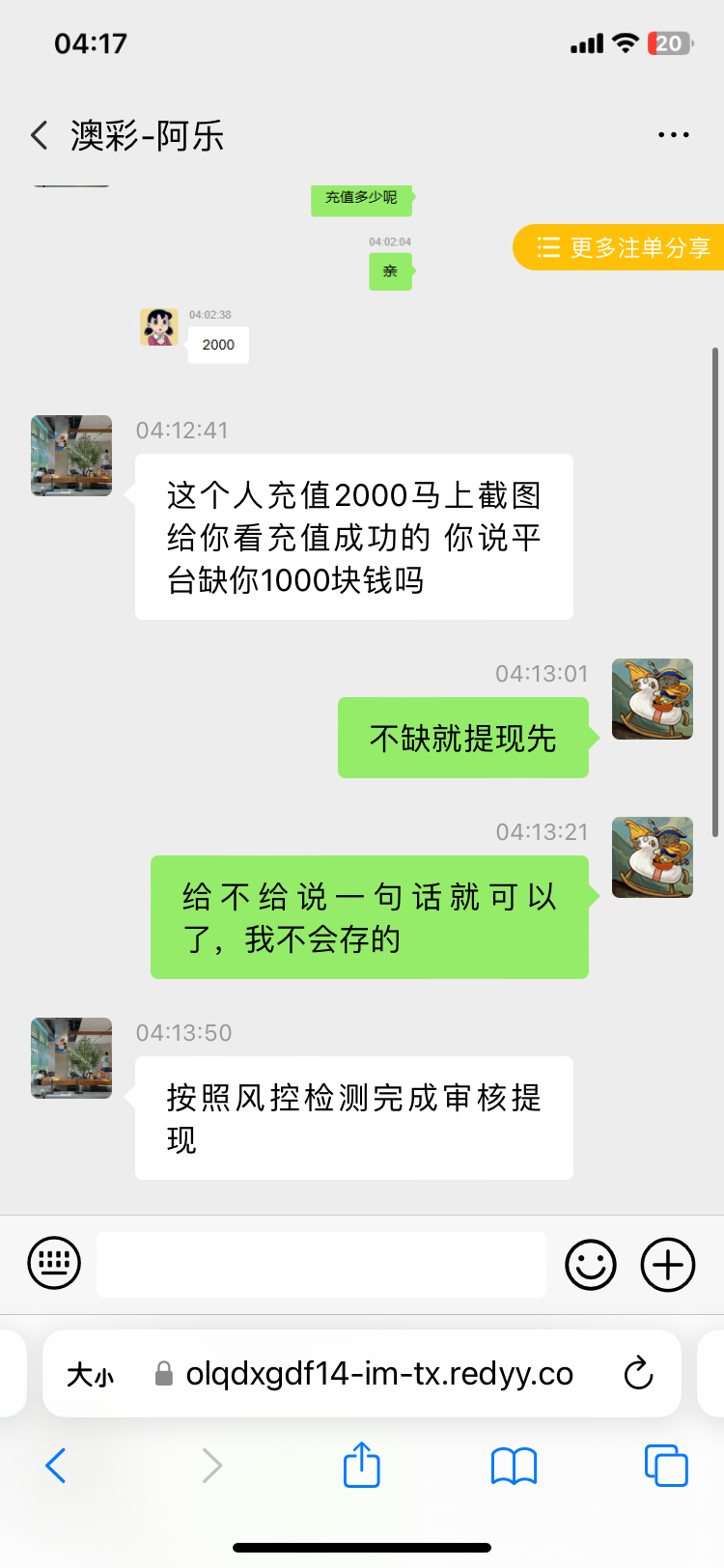724x1568 pixels.
Task: Tap the empty message input field
Action: 323,1264
